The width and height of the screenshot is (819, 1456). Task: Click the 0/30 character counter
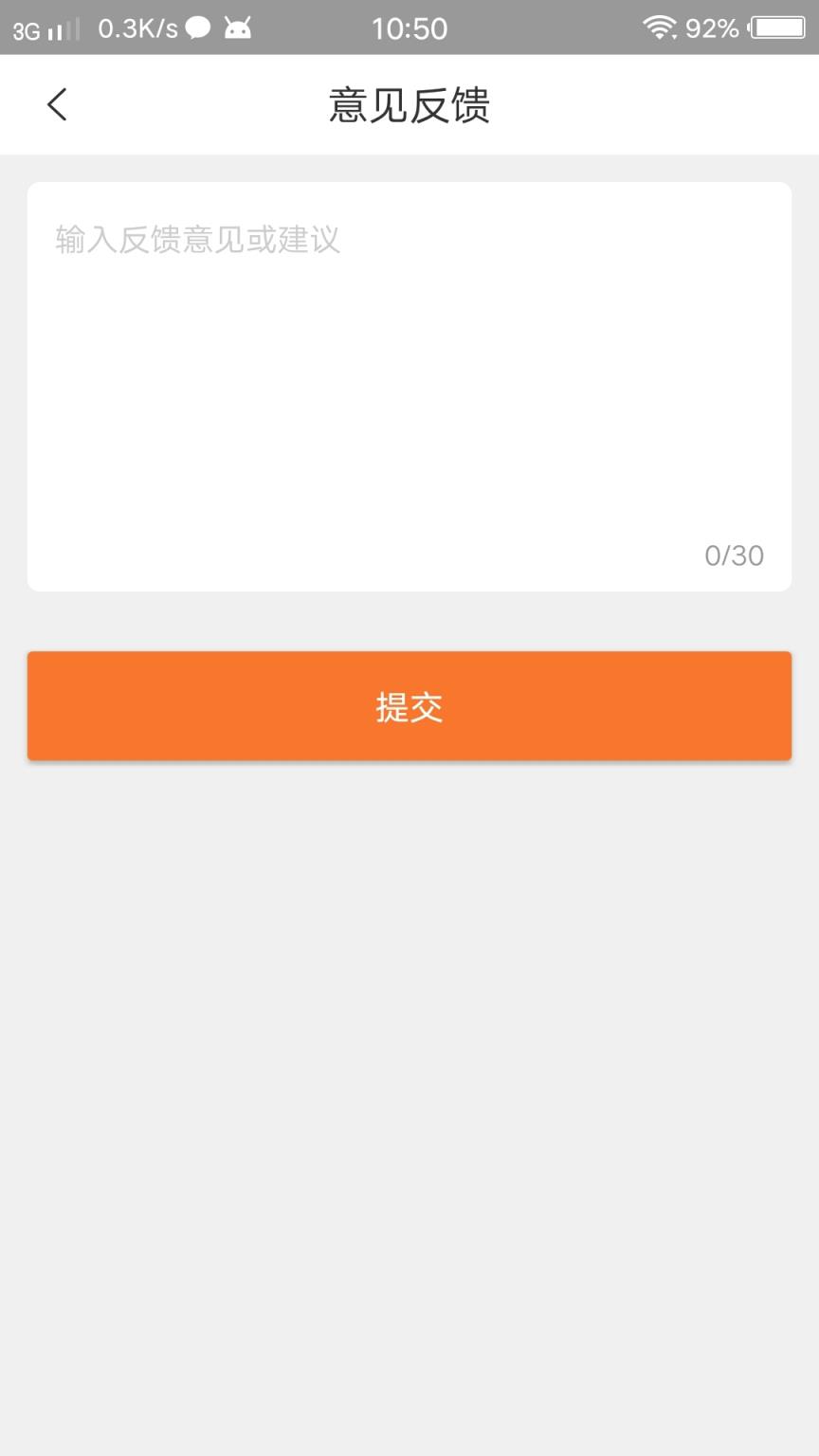(x=734, y=556)
